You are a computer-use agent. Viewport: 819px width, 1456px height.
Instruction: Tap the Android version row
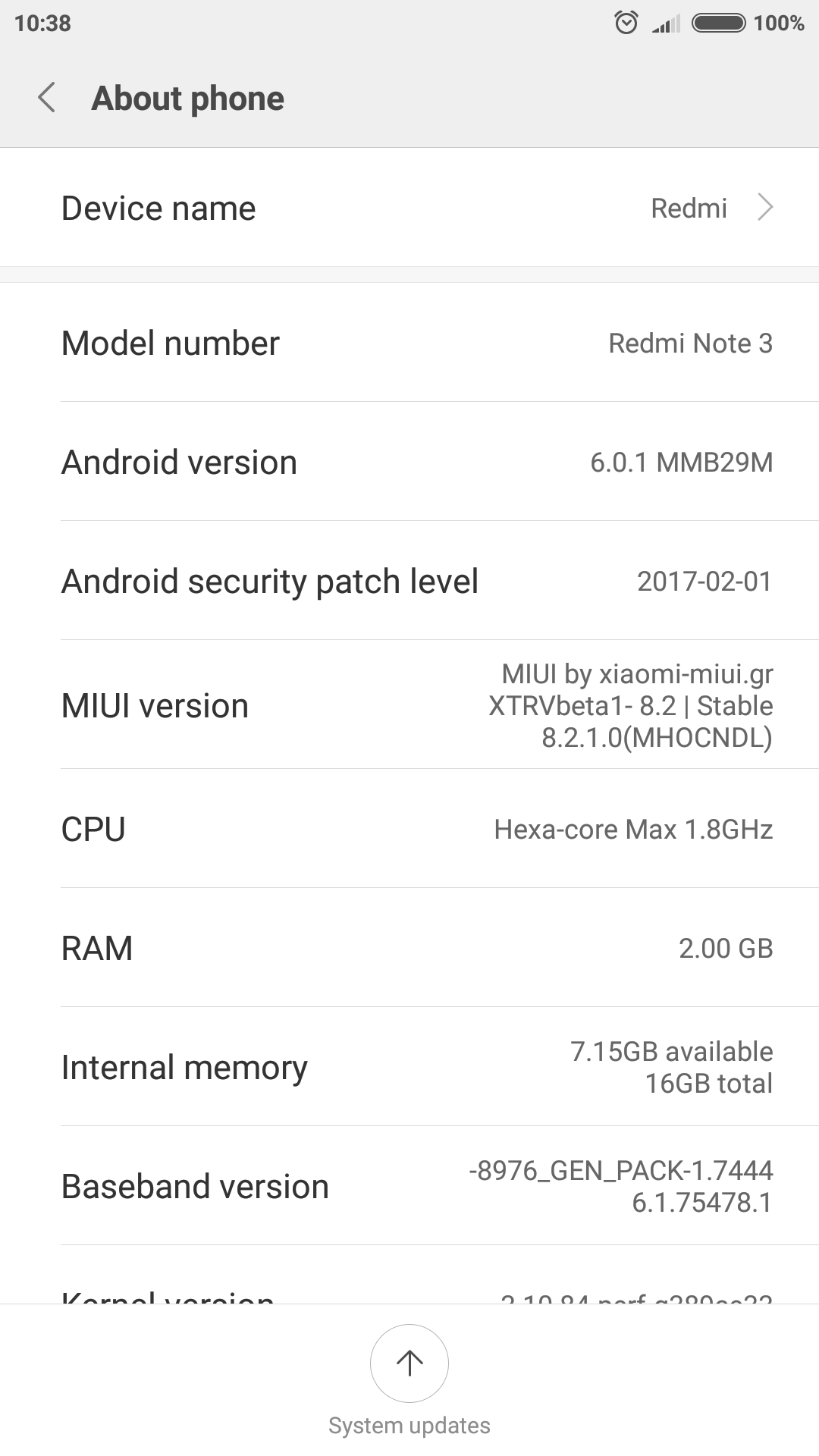[409, 462]
